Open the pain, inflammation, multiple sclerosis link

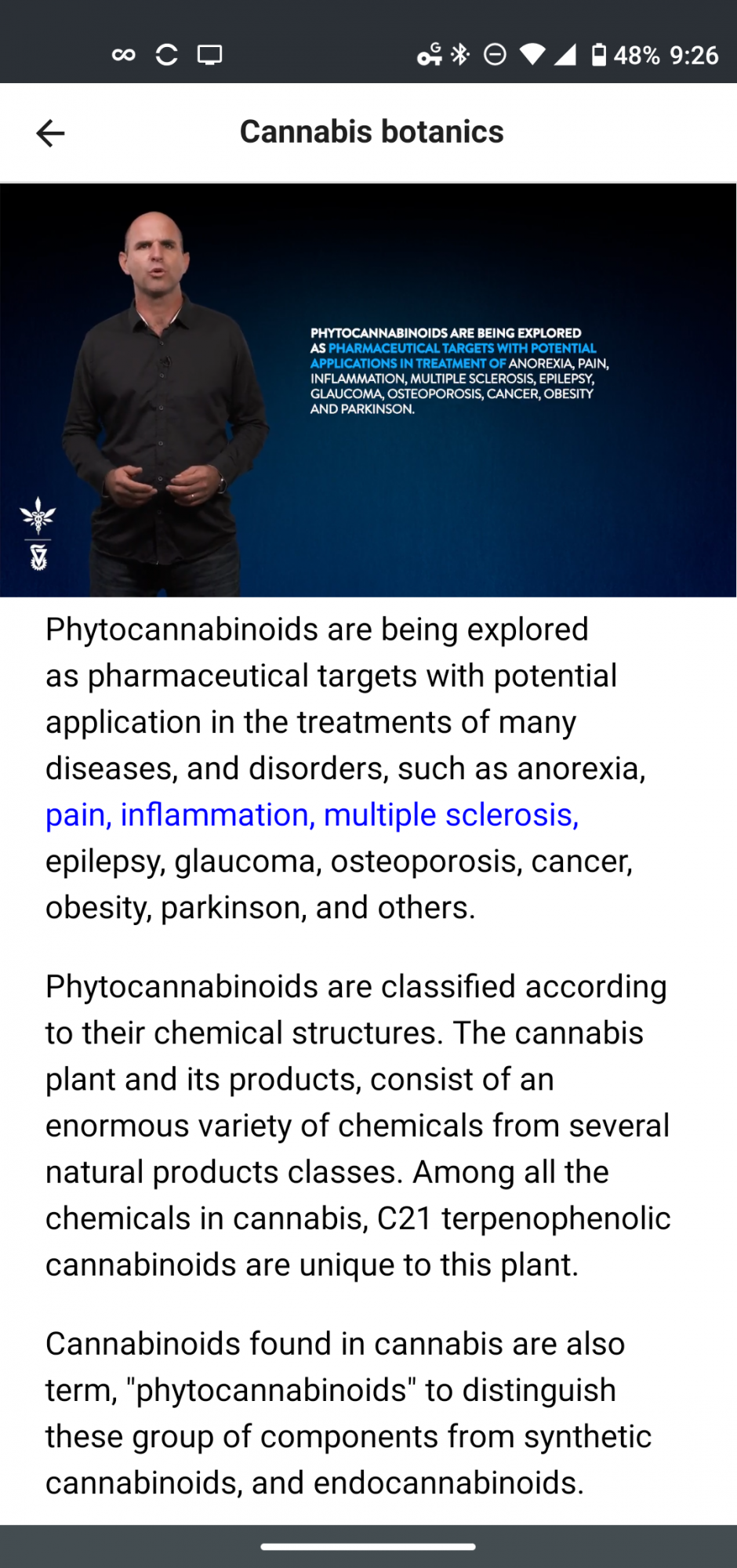pyautogui.click(x=312, y=815)
